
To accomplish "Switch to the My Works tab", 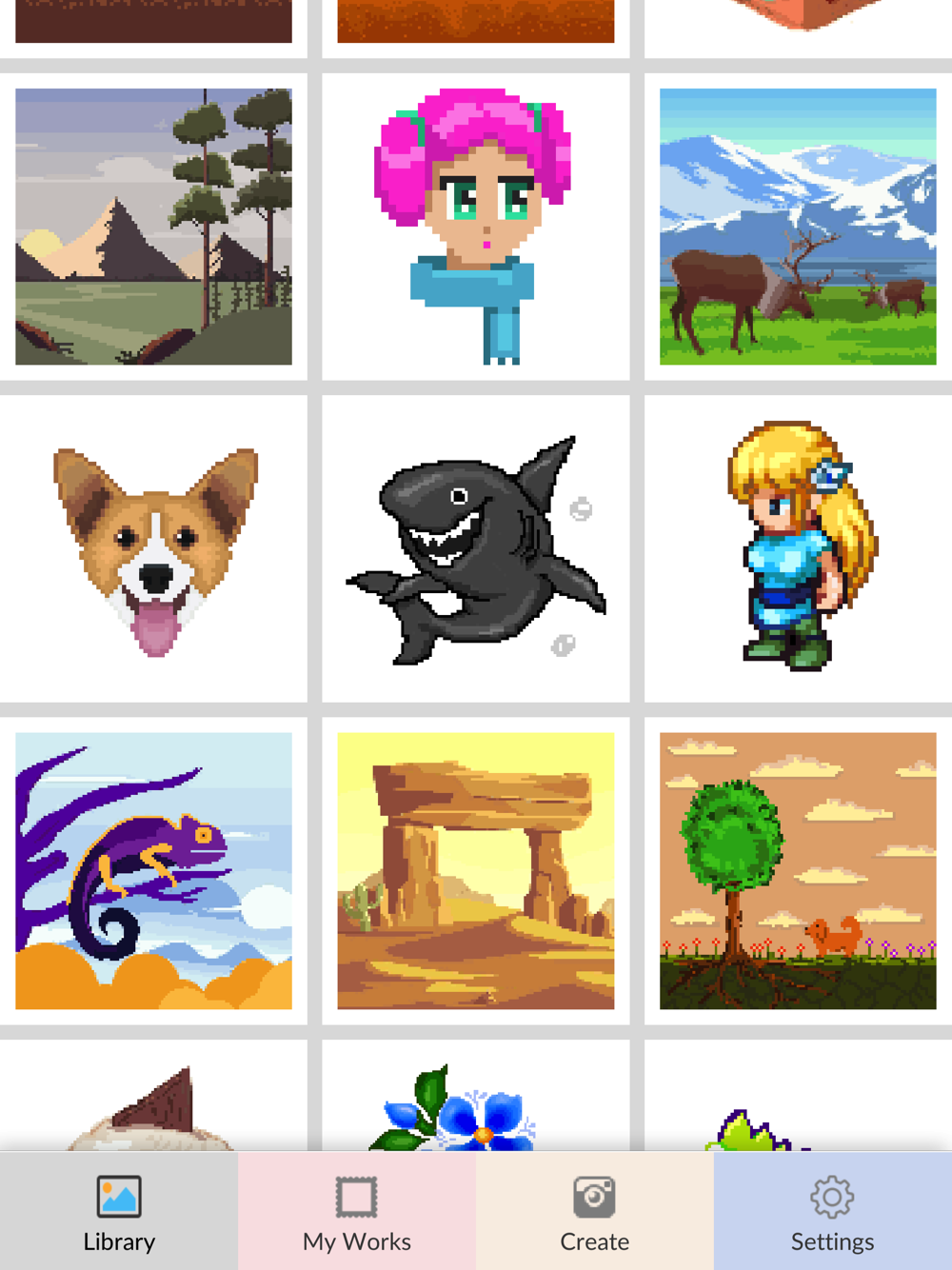I will pyautogui.click(x=357, y=1211).
